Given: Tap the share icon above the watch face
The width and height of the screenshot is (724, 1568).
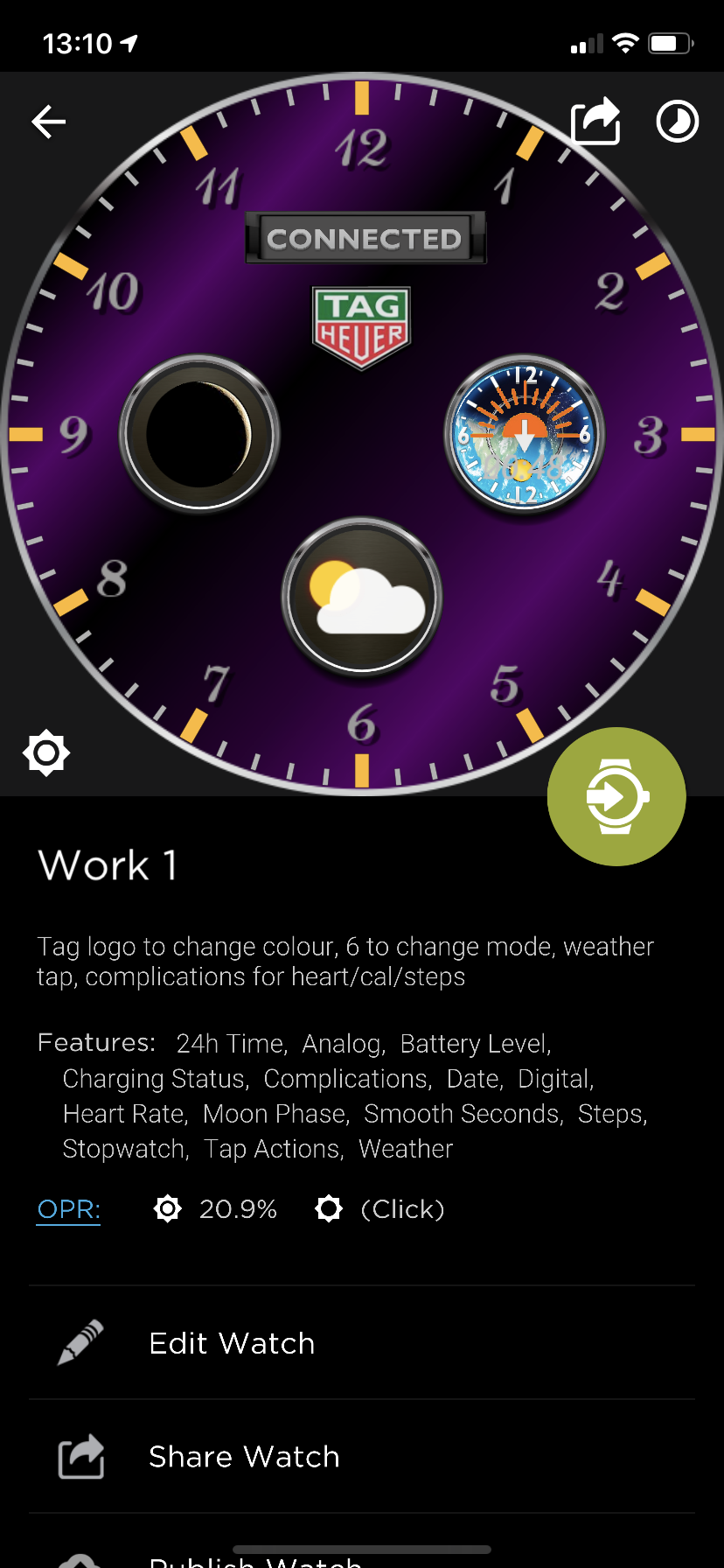Looking at the screenshot, I should coord(595,121).
